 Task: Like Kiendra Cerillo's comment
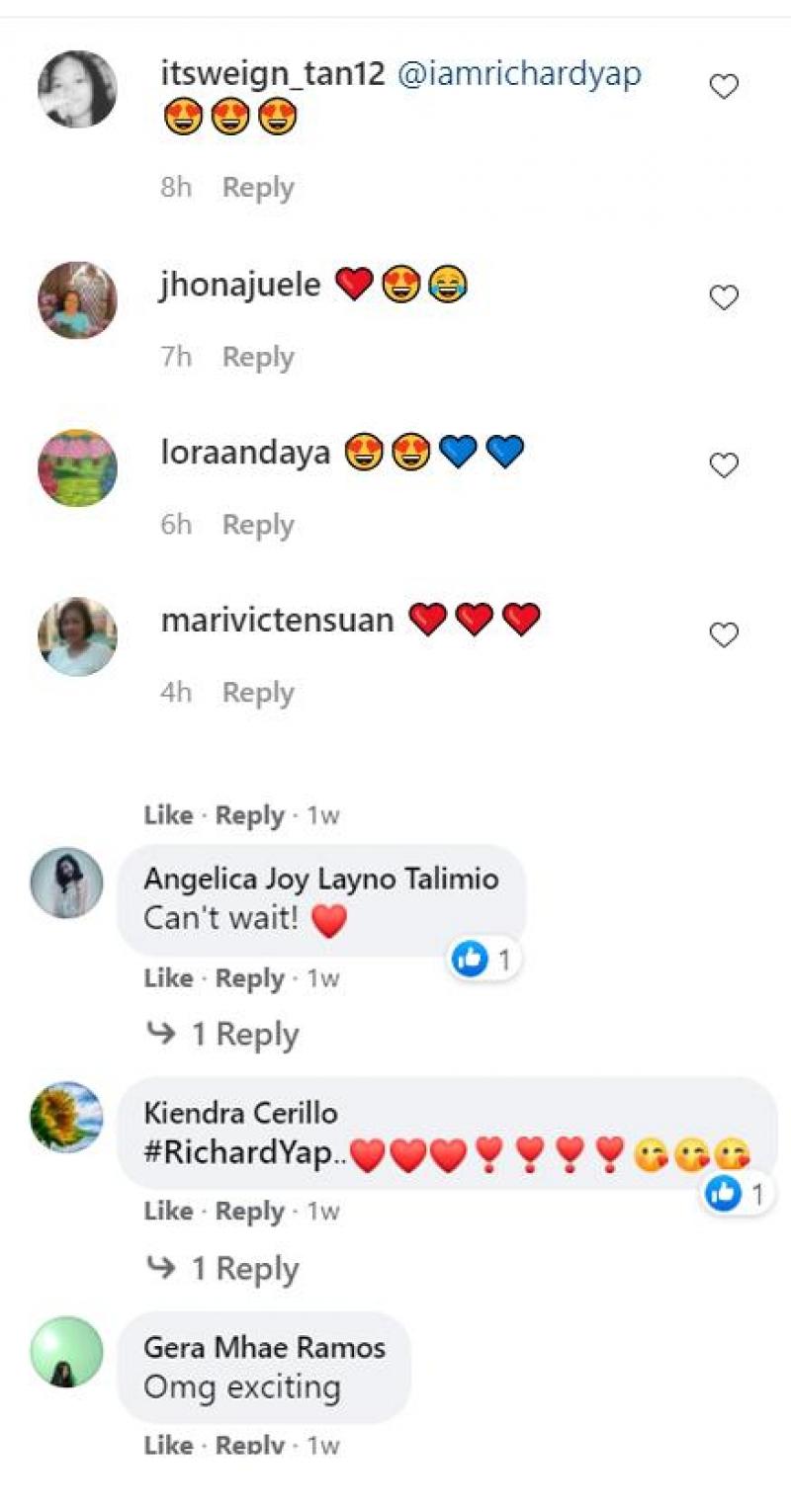[x=168, y=1212]
